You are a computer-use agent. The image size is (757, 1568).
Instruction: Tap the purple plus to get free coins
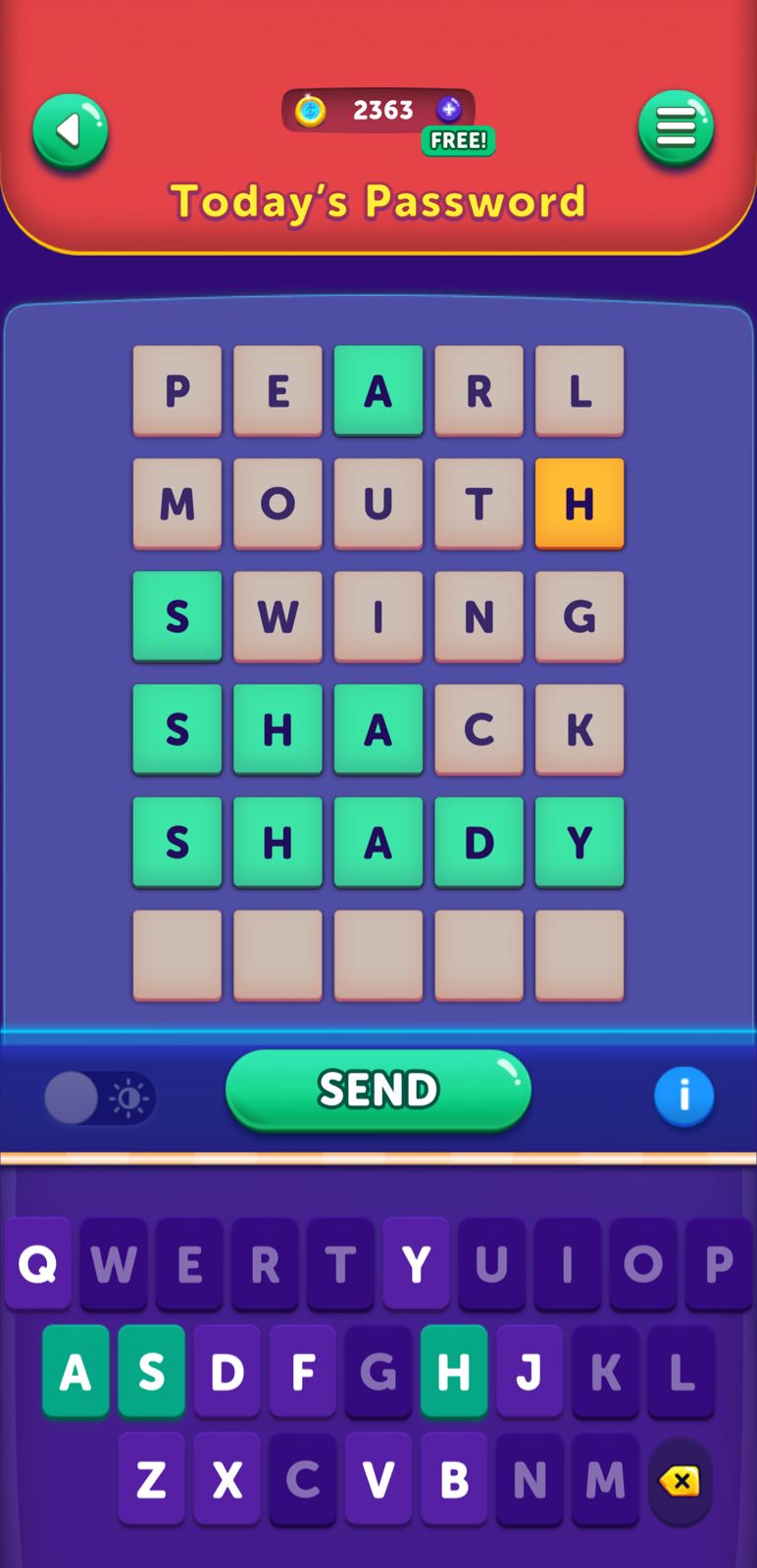449,110
